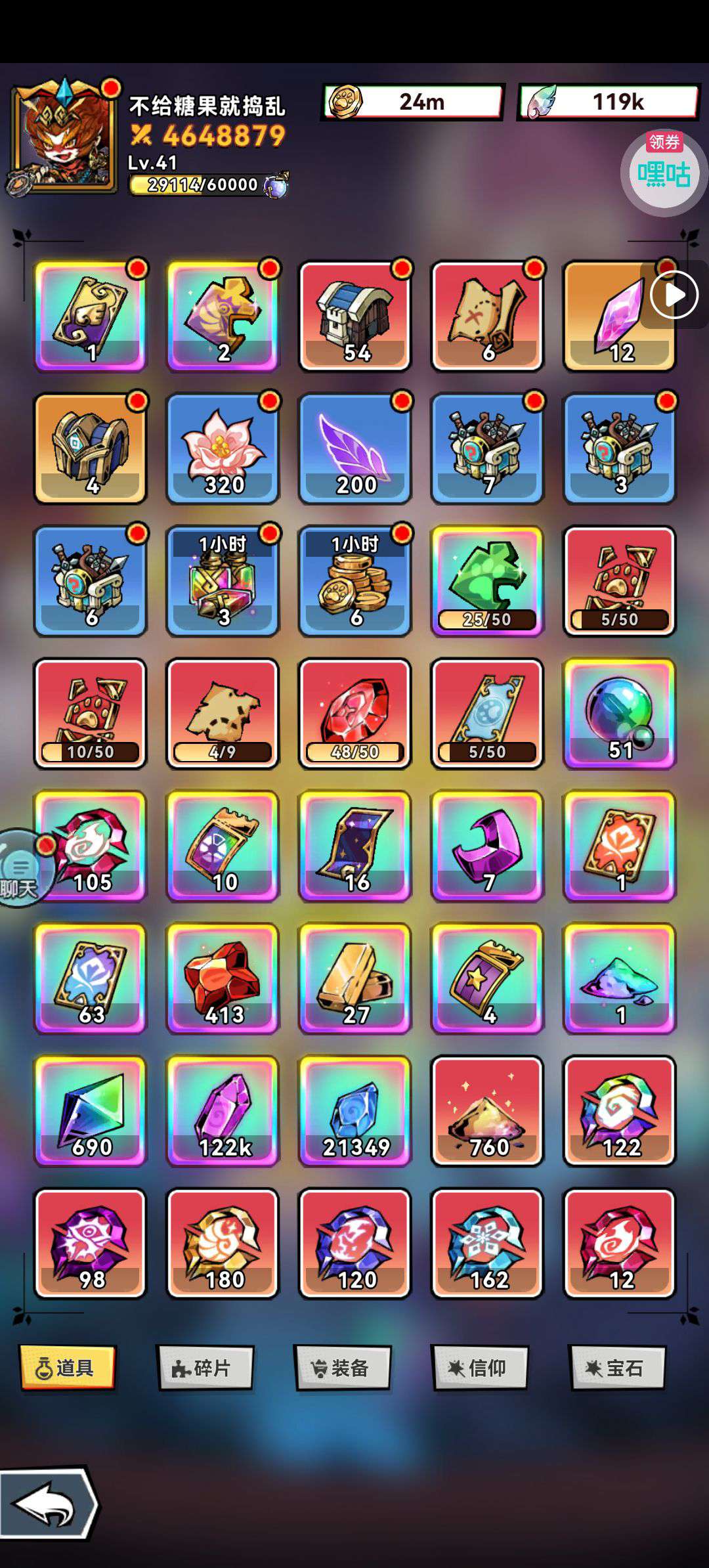The image size is (709, 1568).
Task: Open the gold bars item with 27
Action: (355, 978)
